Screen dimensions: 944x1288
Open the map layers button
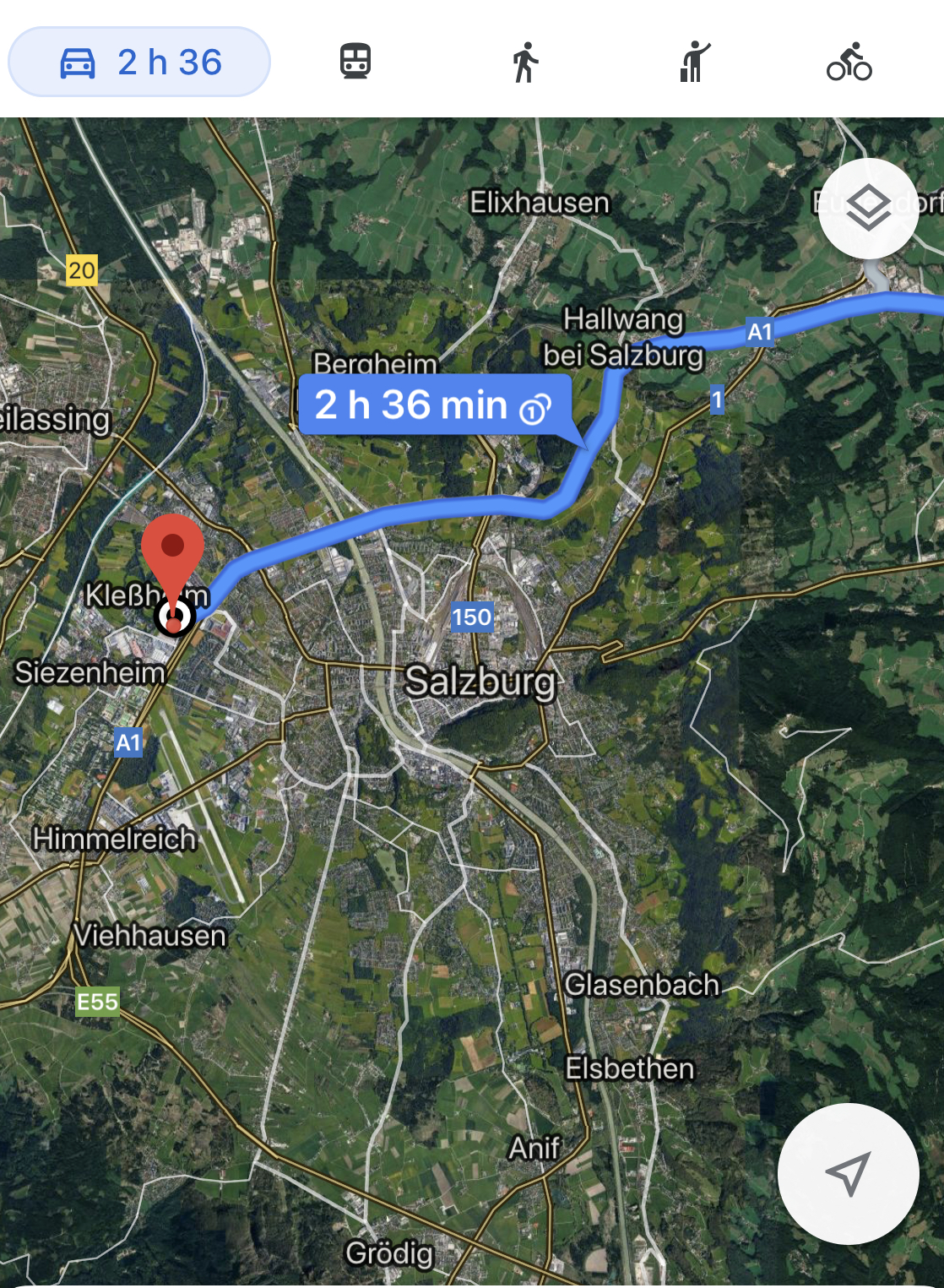point(868,209)
